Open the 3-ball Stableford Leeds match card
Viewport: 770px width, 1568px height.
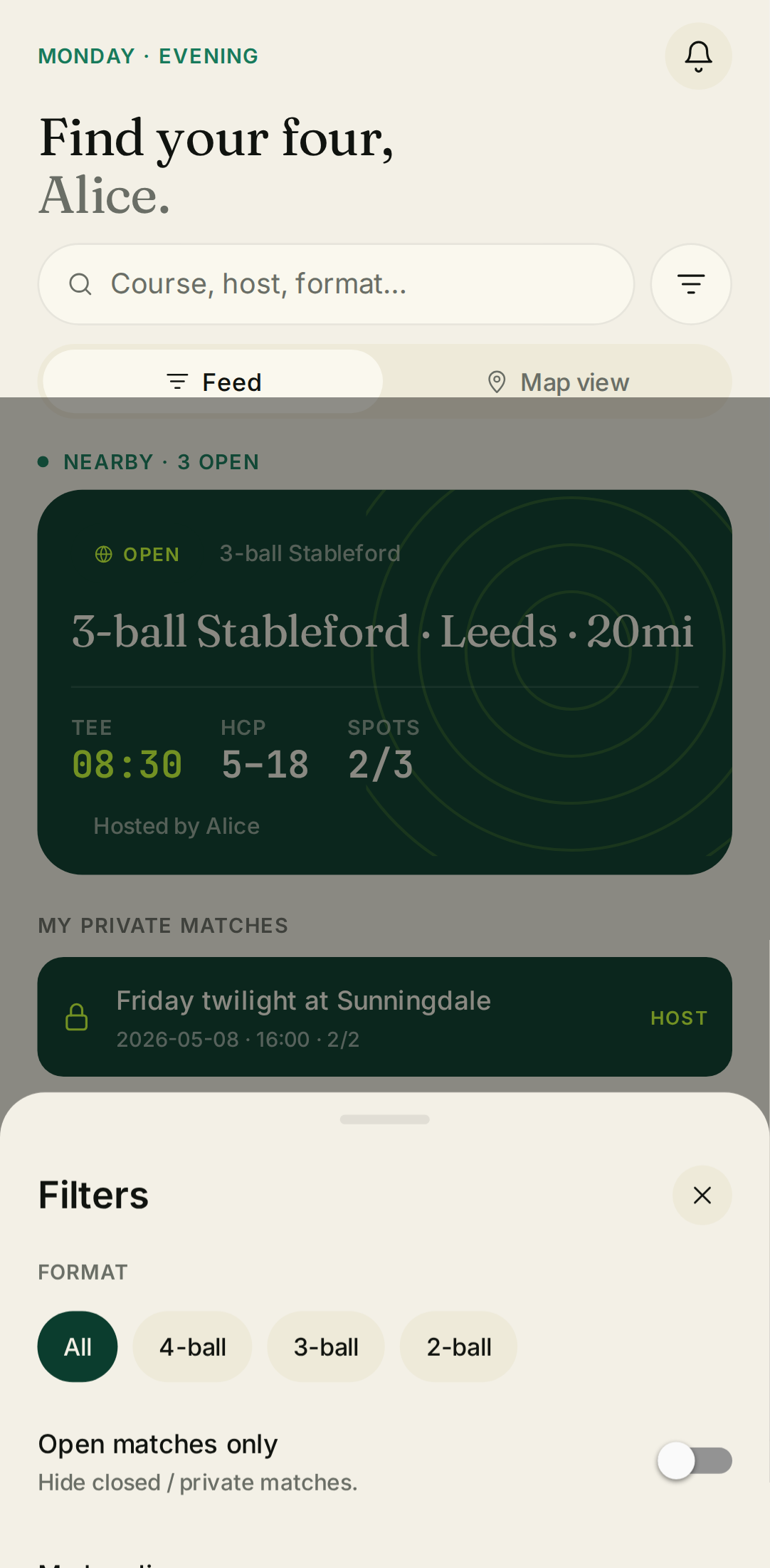tap(384, 681)
